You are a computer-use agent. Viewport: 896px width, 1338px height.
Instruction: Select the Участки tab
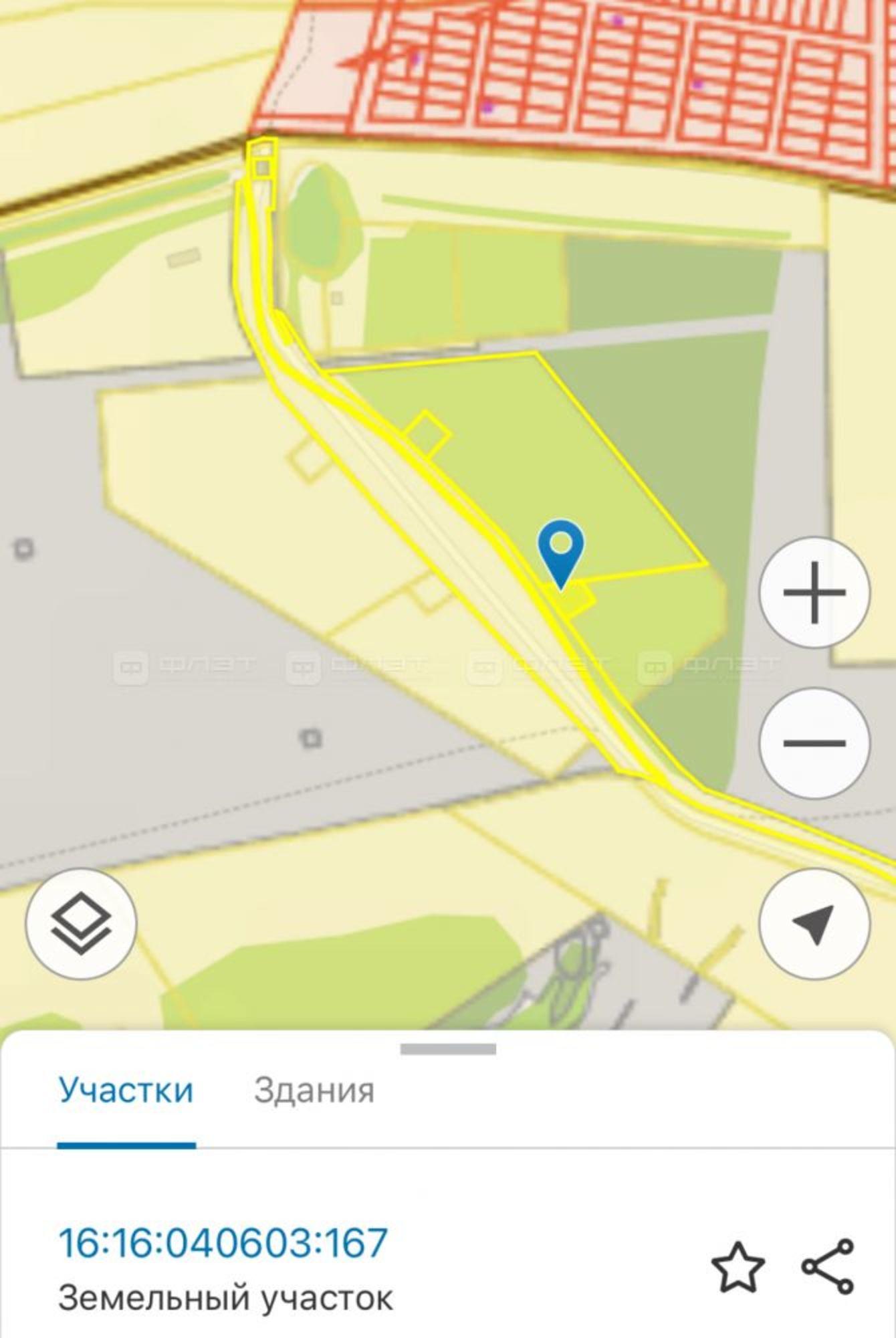click(126, 1090)
